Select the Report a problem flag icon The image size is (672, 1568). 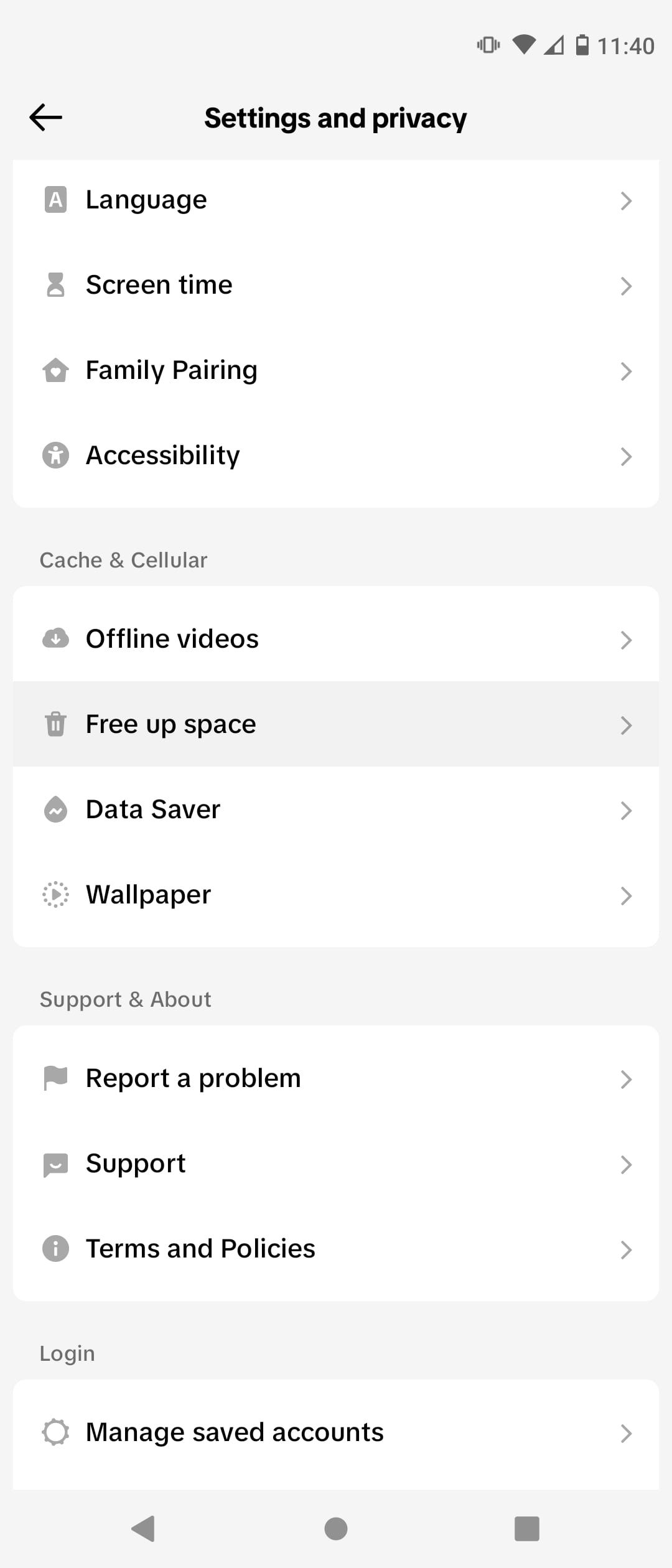[56, 1078]
